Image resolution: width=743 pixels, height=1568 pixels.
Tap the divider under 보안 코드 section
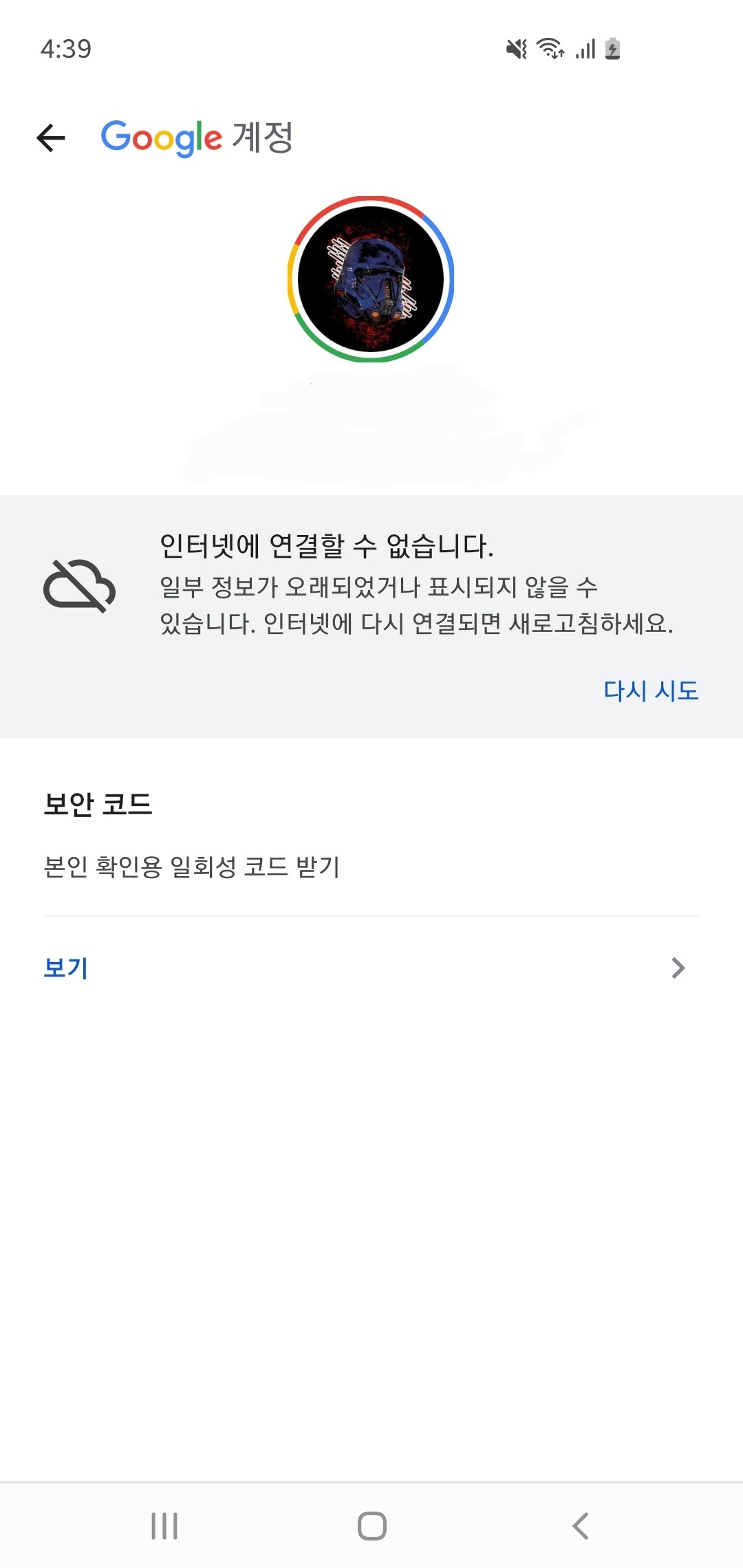371,915
